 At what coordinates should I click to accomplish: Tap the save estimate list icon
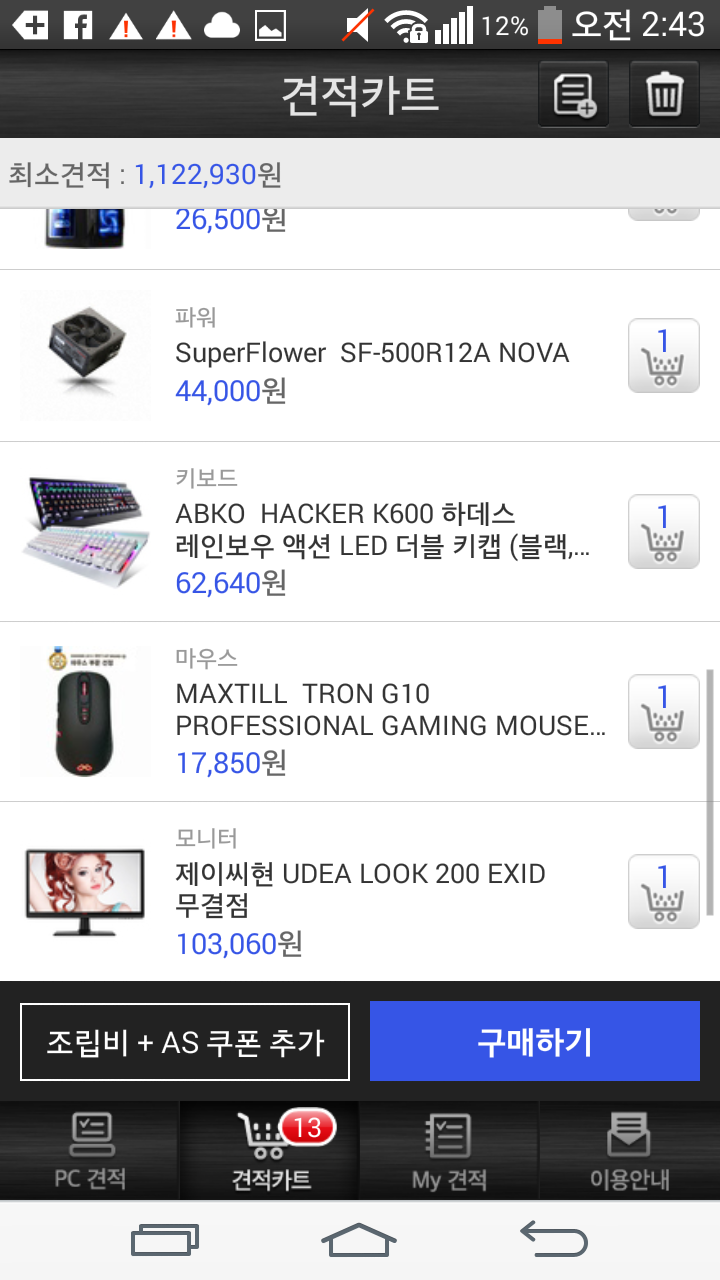coord(573,95)
